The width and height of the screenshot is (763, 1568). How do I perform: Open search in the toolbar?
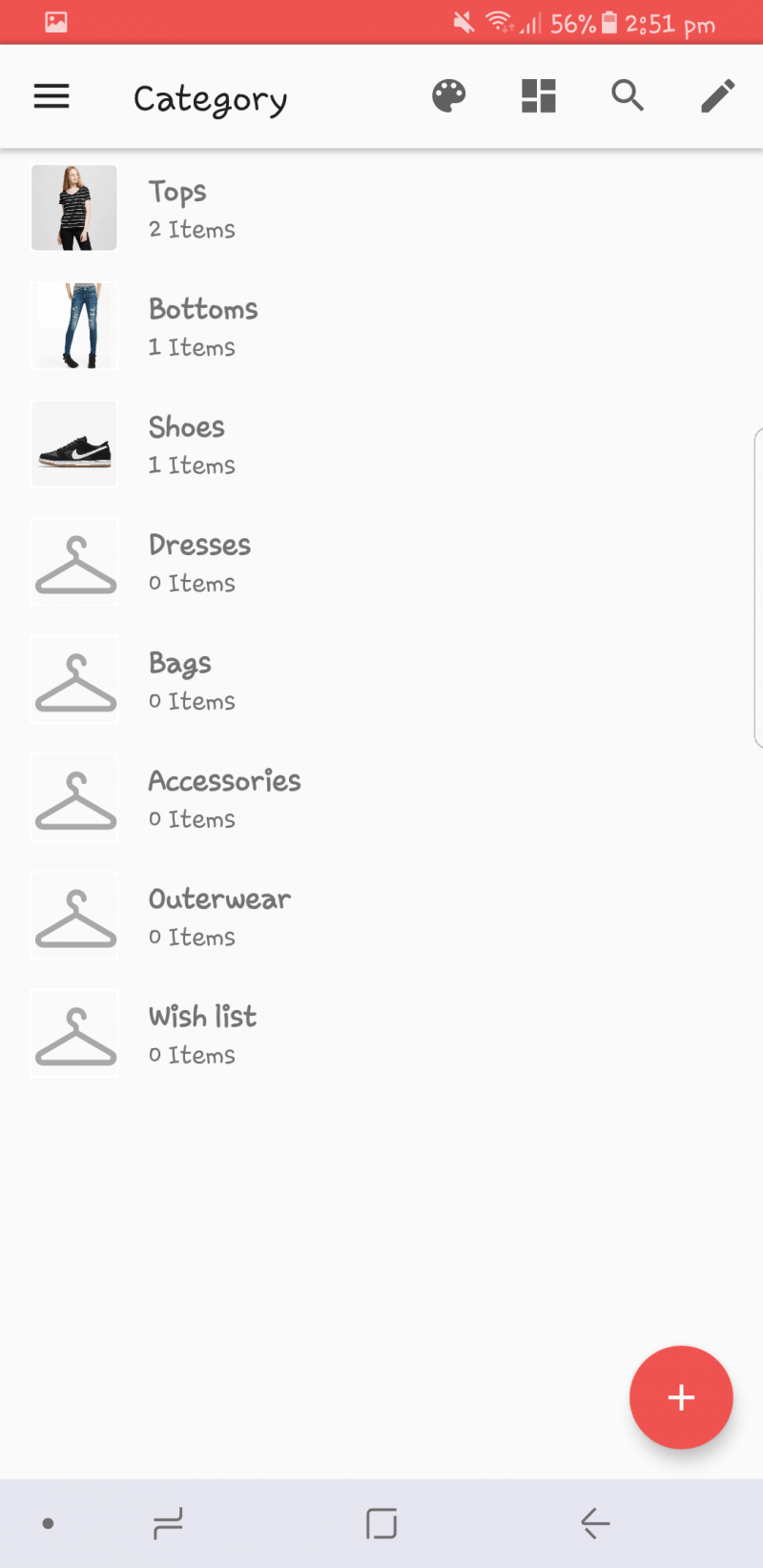point(628,96)
